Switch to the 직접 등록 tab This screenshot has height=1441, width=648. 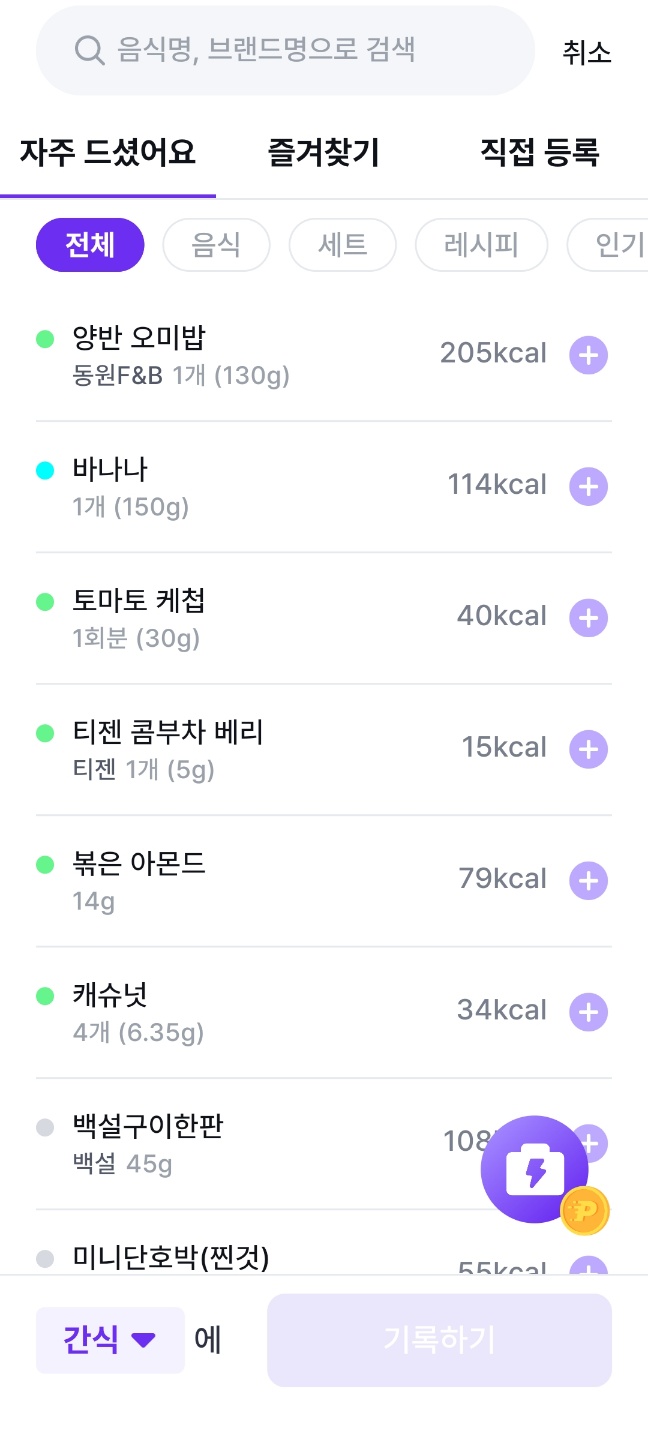[x=540, y=153]
